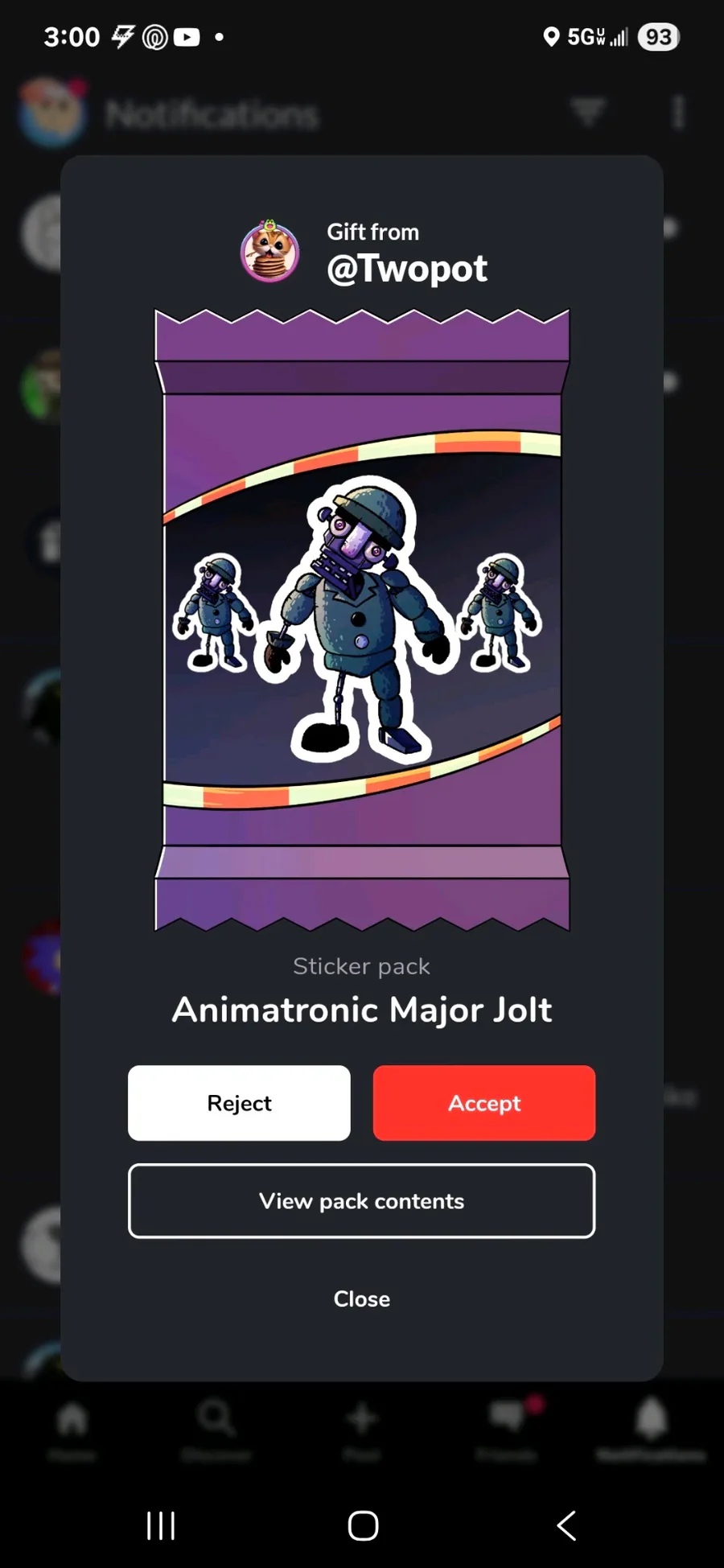
Task: Go to the system home screen
Action: (363, 1525)
